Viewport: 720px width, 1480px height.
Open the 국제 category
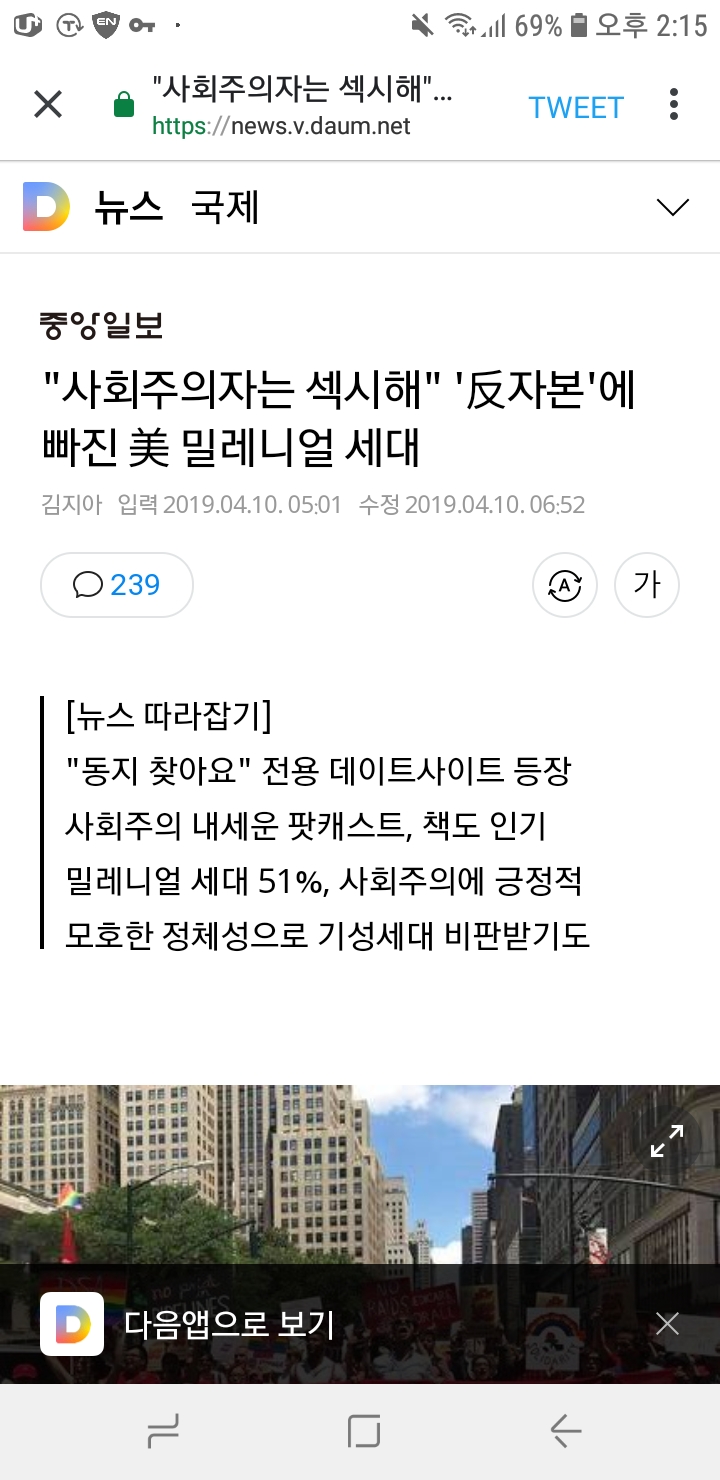pos(225,208)
